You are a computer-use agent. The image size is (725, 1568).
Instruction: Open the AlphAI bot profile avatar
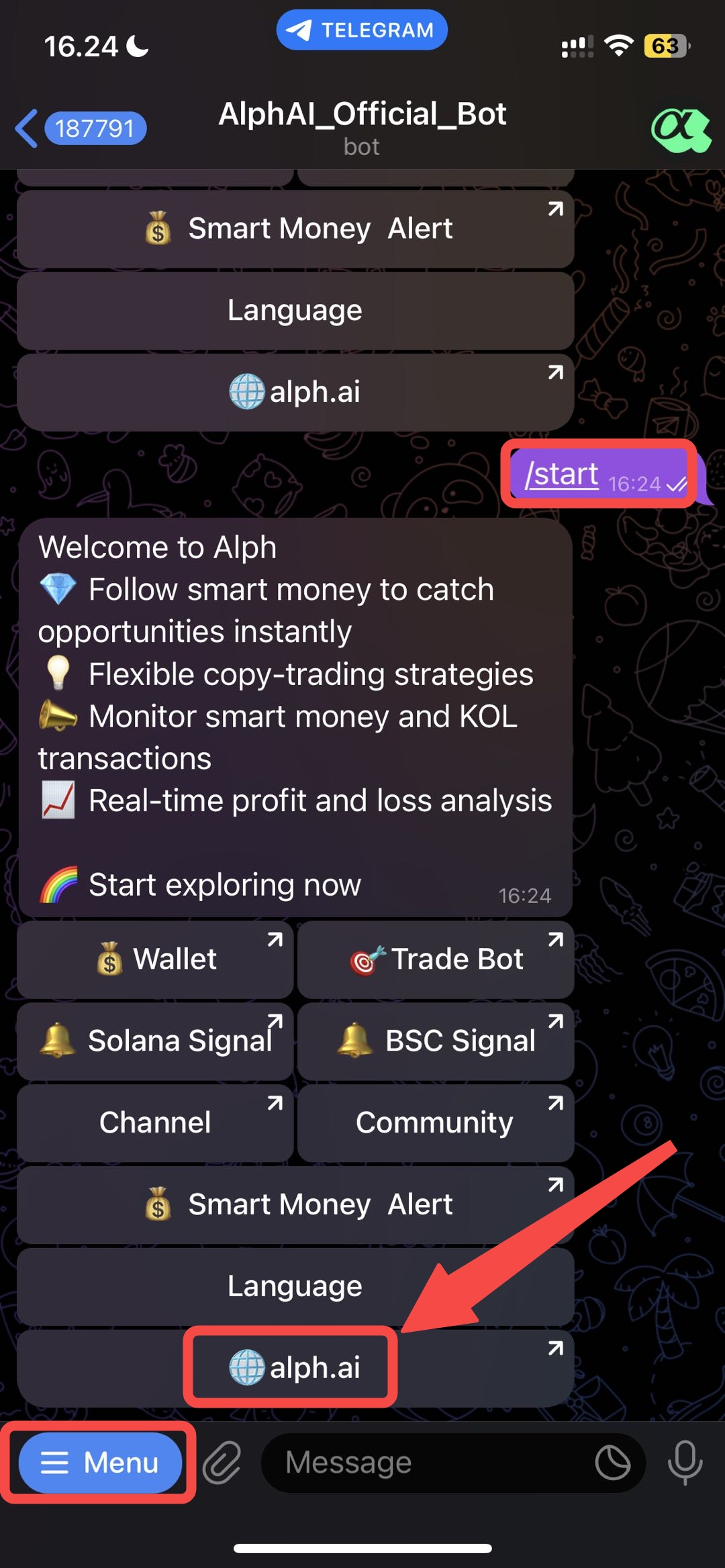click(x=680, y=129)
